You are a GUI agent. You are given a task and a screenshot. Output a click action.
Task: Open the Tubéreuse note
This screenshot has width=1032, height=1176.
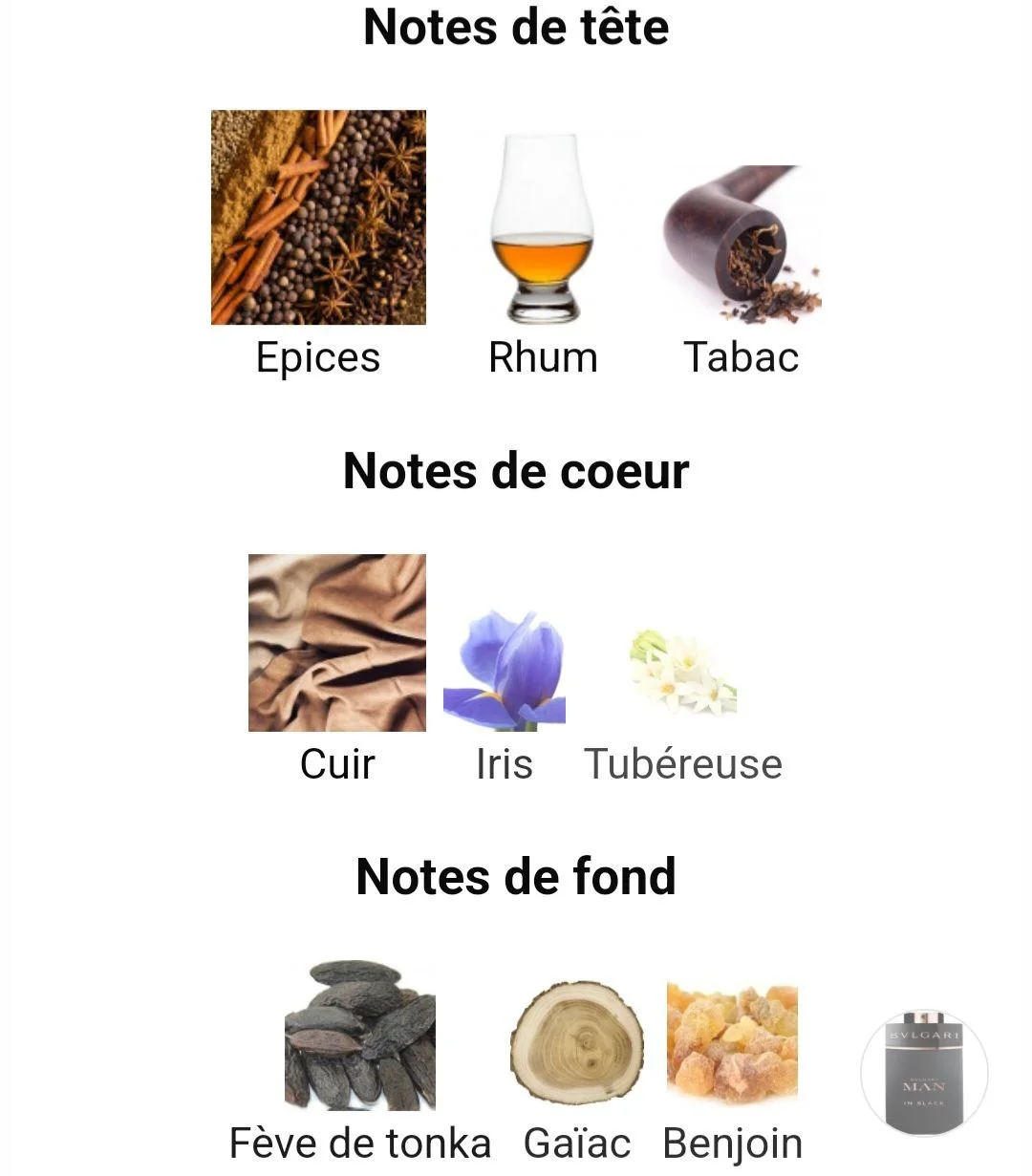coord(682,673)
